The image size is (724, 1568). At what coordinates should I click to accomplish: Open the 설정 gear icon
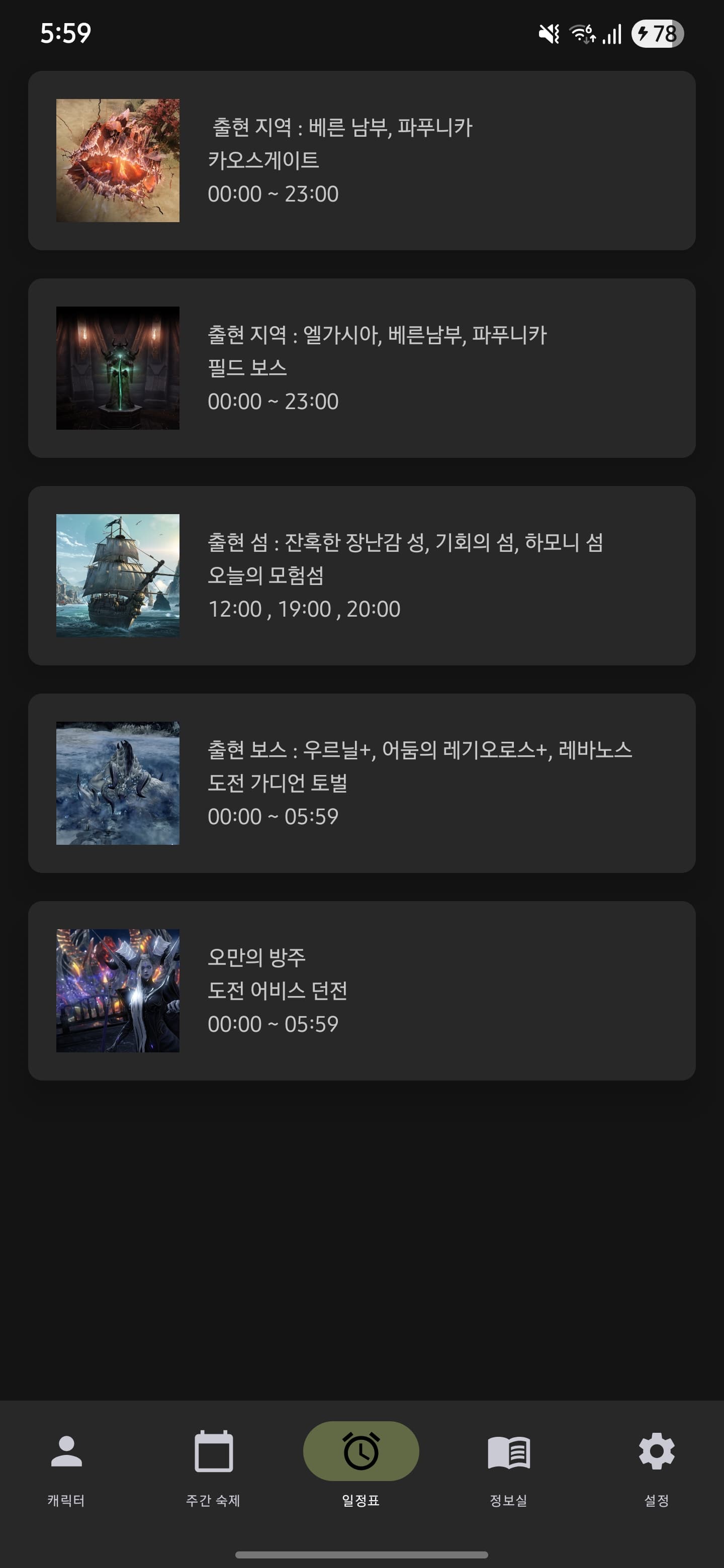point(657,1450)
